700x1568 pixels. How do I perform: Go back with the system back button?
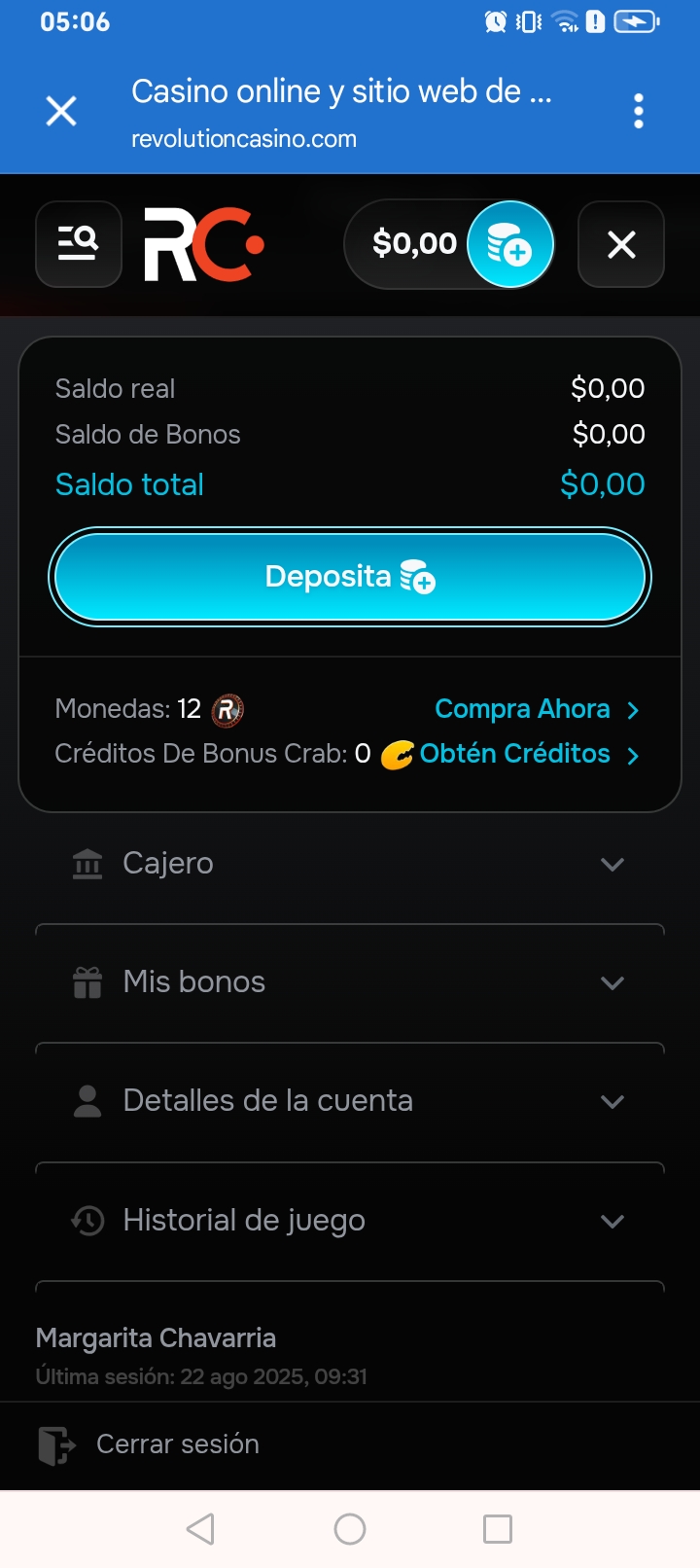tap(200, 1529)
